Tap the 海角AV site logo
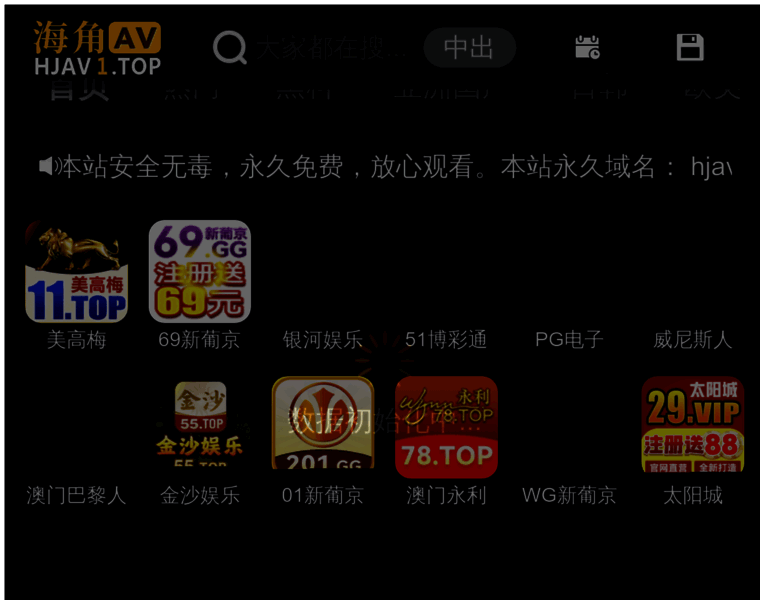The width and height of the screenshot is (760, 600). pos(97,49)
